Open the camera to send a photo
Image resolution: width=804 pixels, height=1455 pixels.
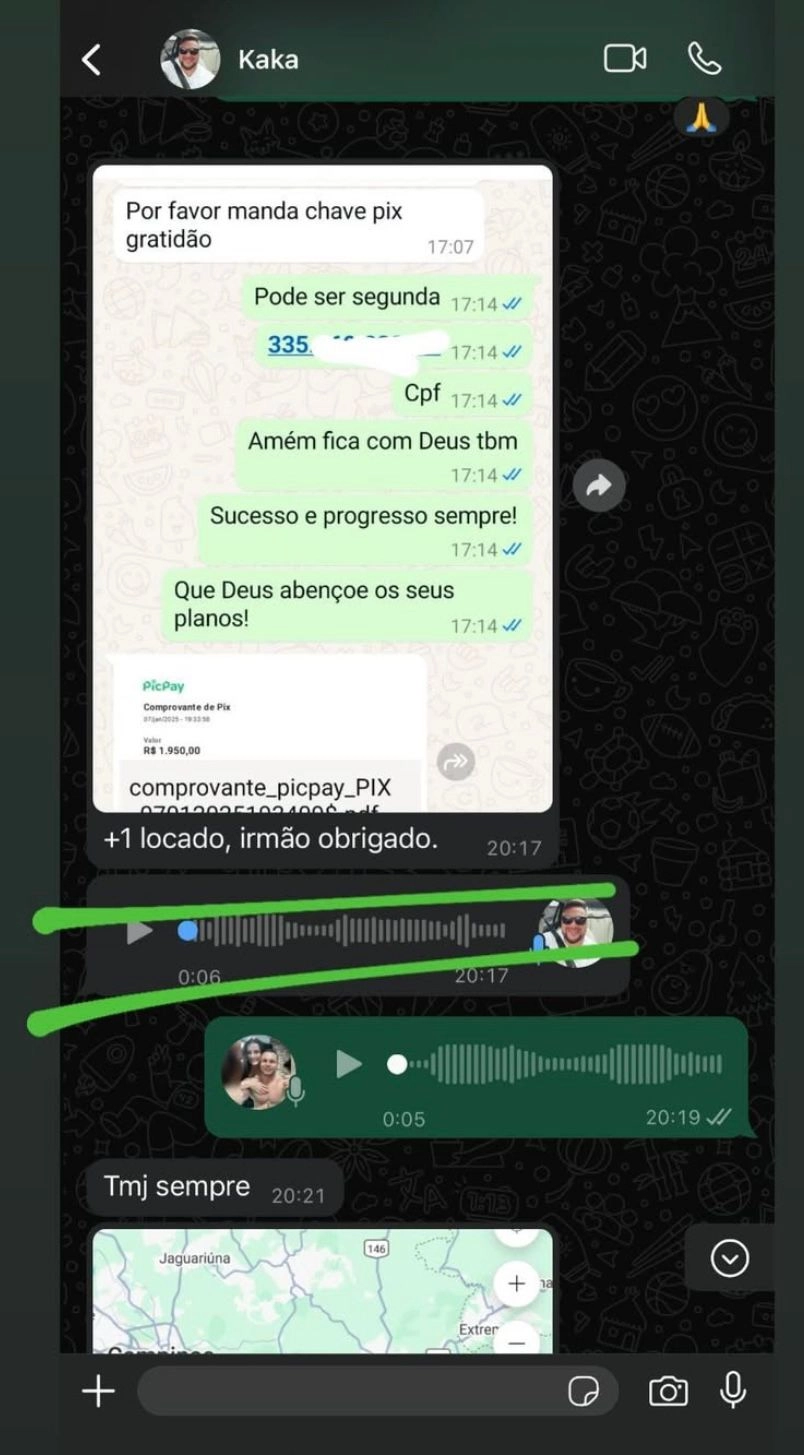coord(668,1391)
